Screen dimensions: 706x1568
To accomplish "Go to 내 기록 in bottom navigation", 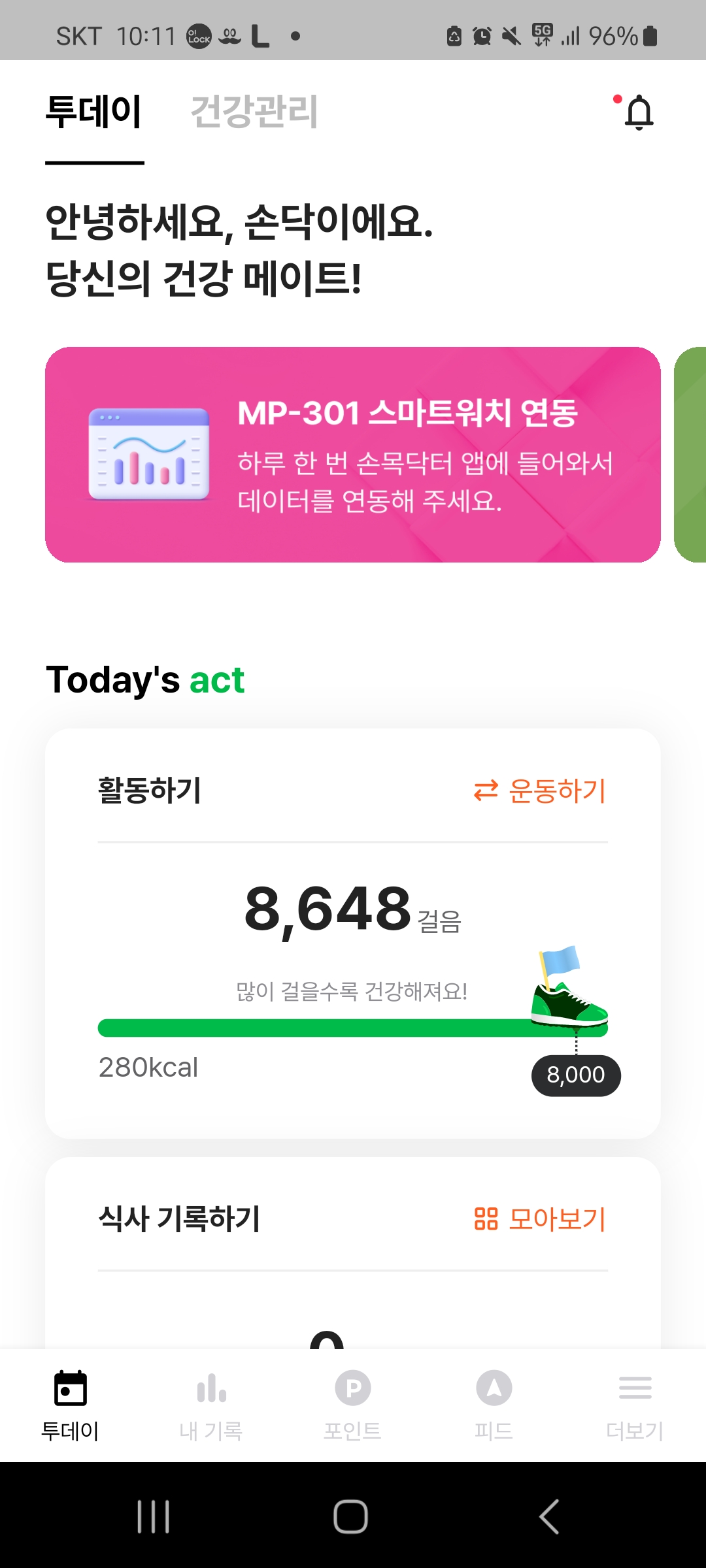I will 211,1405.
